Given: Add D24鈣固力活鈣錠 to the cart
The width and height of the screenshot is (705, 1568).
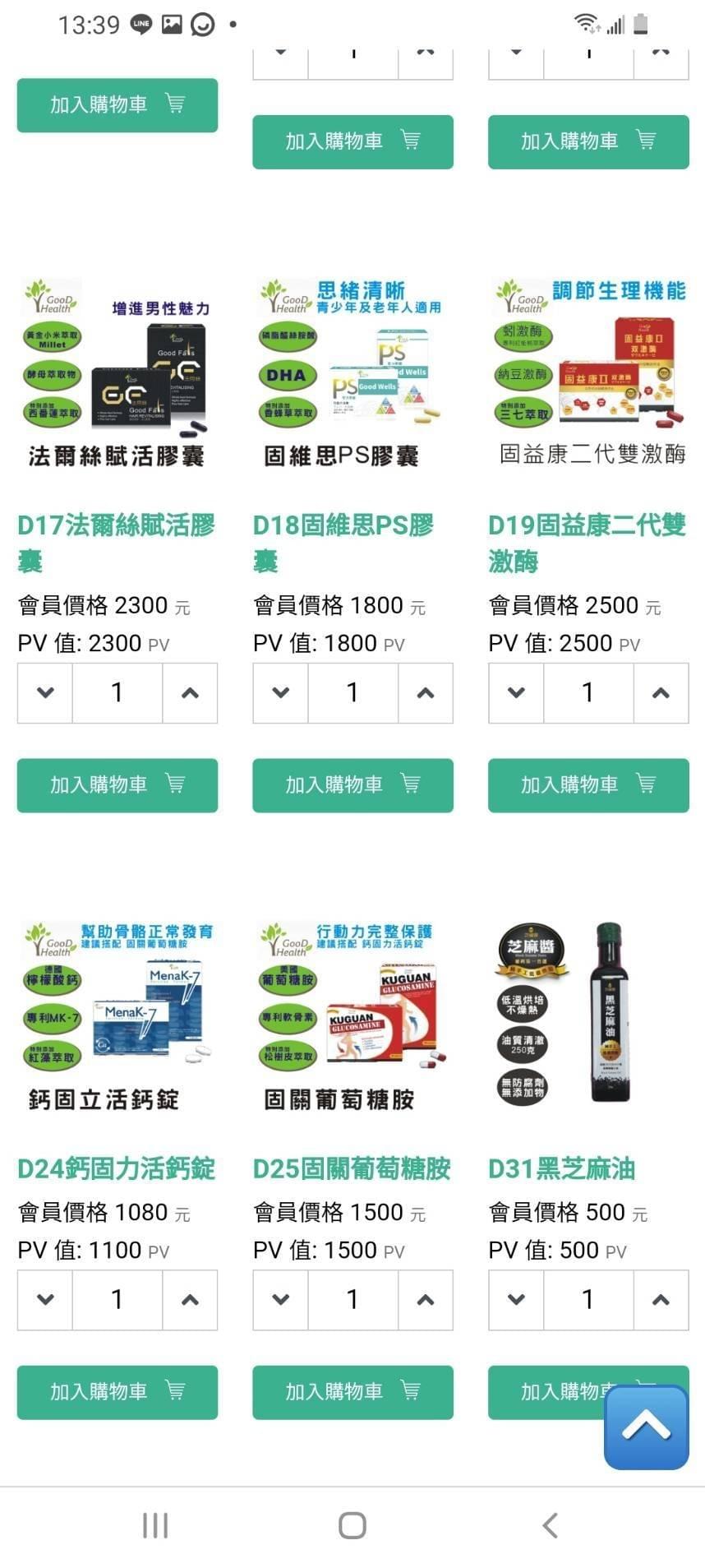Looking at the screenshot, I should click(x=117, y=1391).
